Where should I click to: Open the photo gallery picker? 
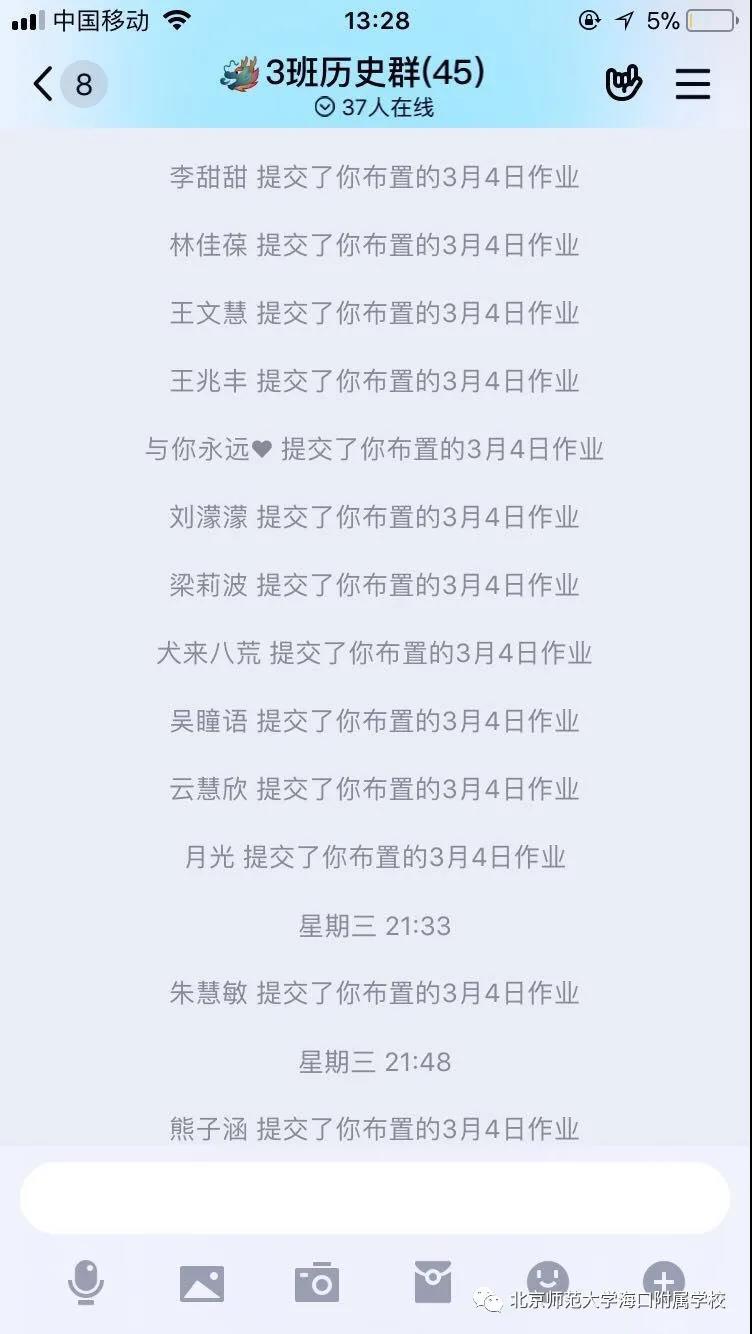(x=202, y=1283)
